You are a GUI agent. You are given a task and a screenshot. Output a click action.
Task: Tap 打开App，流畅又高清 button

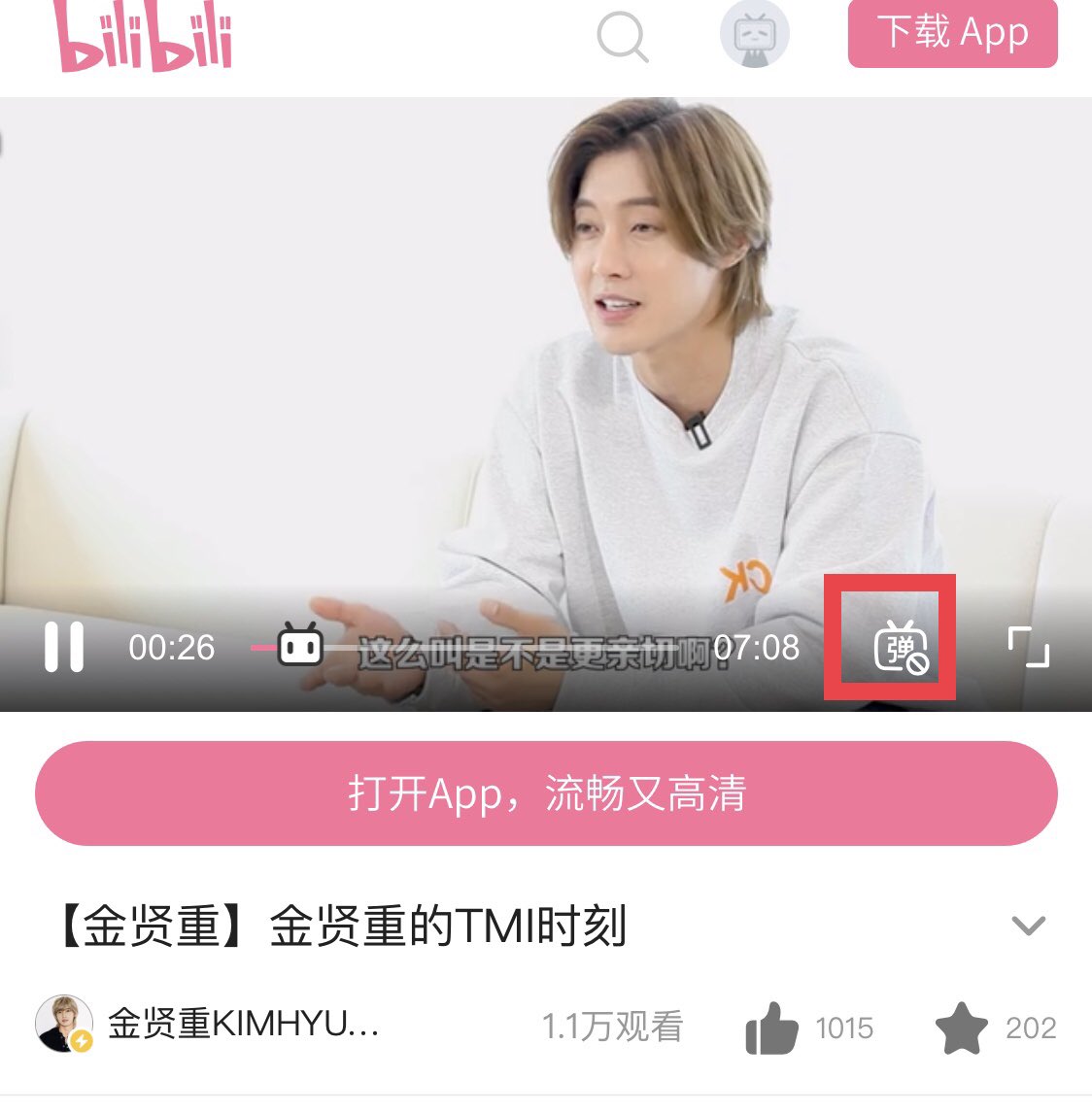tap(546, 793)
